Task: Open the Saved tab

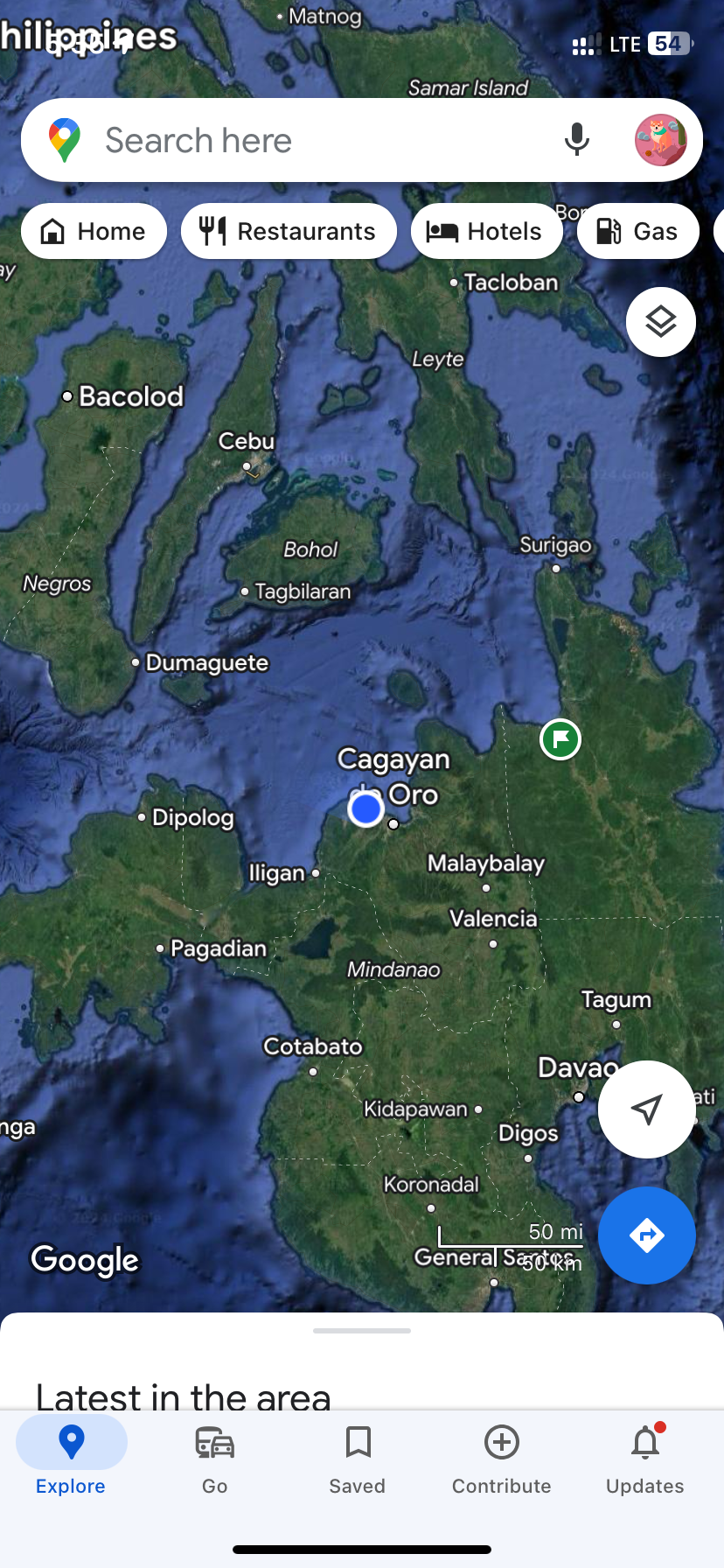Action: point(358,1459)
